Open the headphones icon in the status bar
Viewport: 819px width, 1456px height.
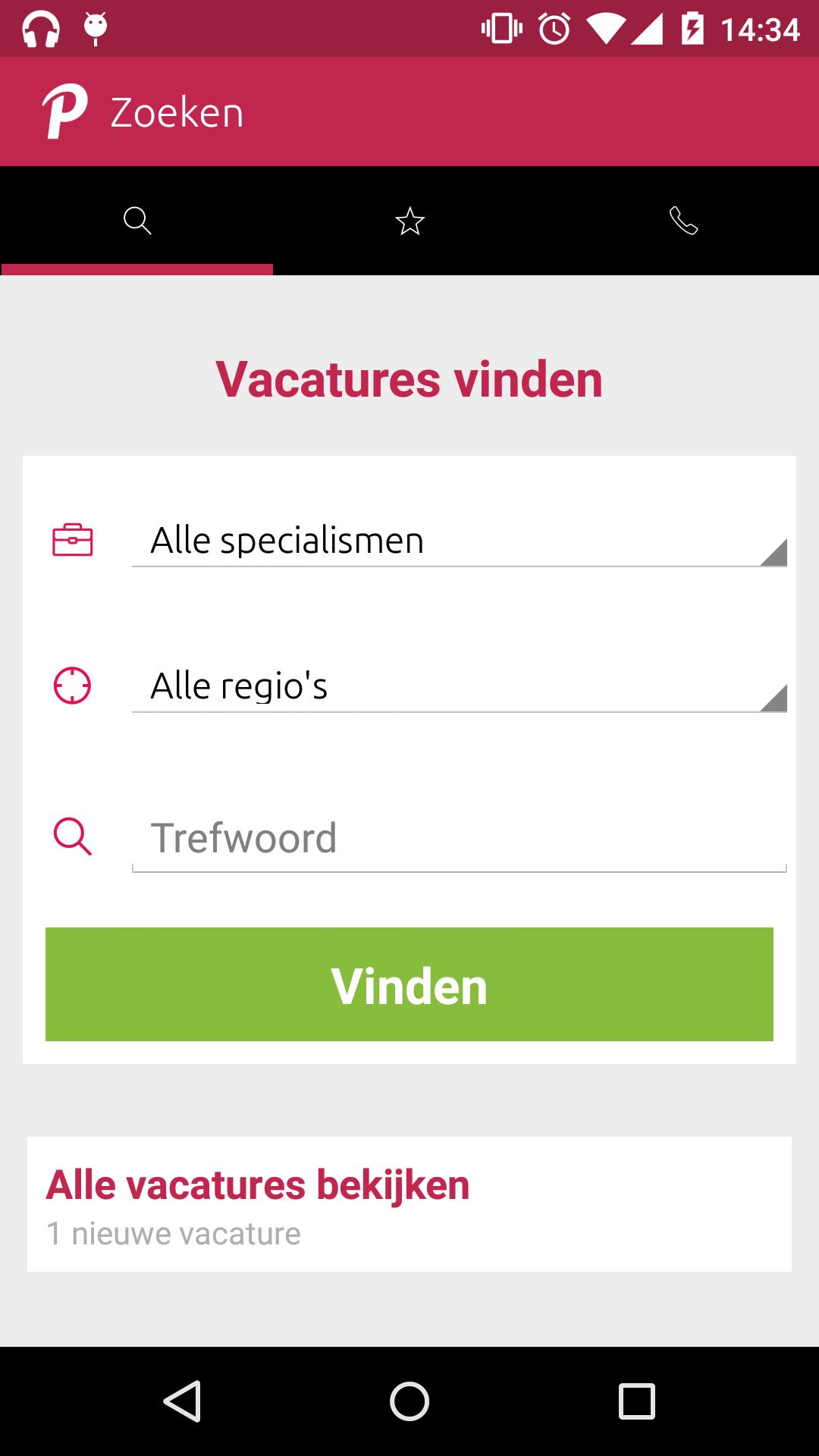coord(43,30)
